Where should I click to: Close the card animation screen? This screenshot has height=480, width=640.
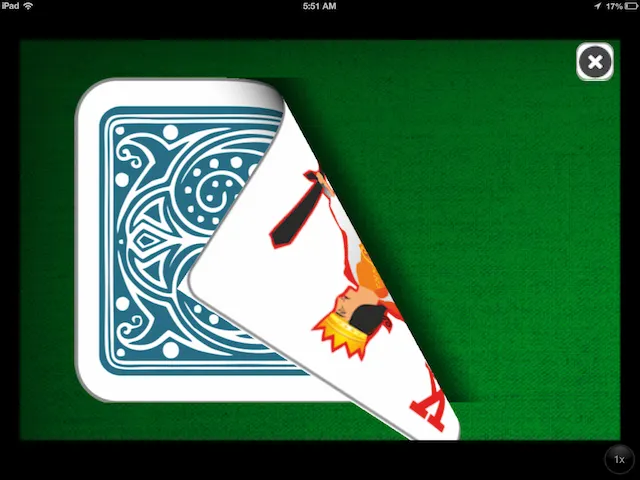(x=595, y=63)
